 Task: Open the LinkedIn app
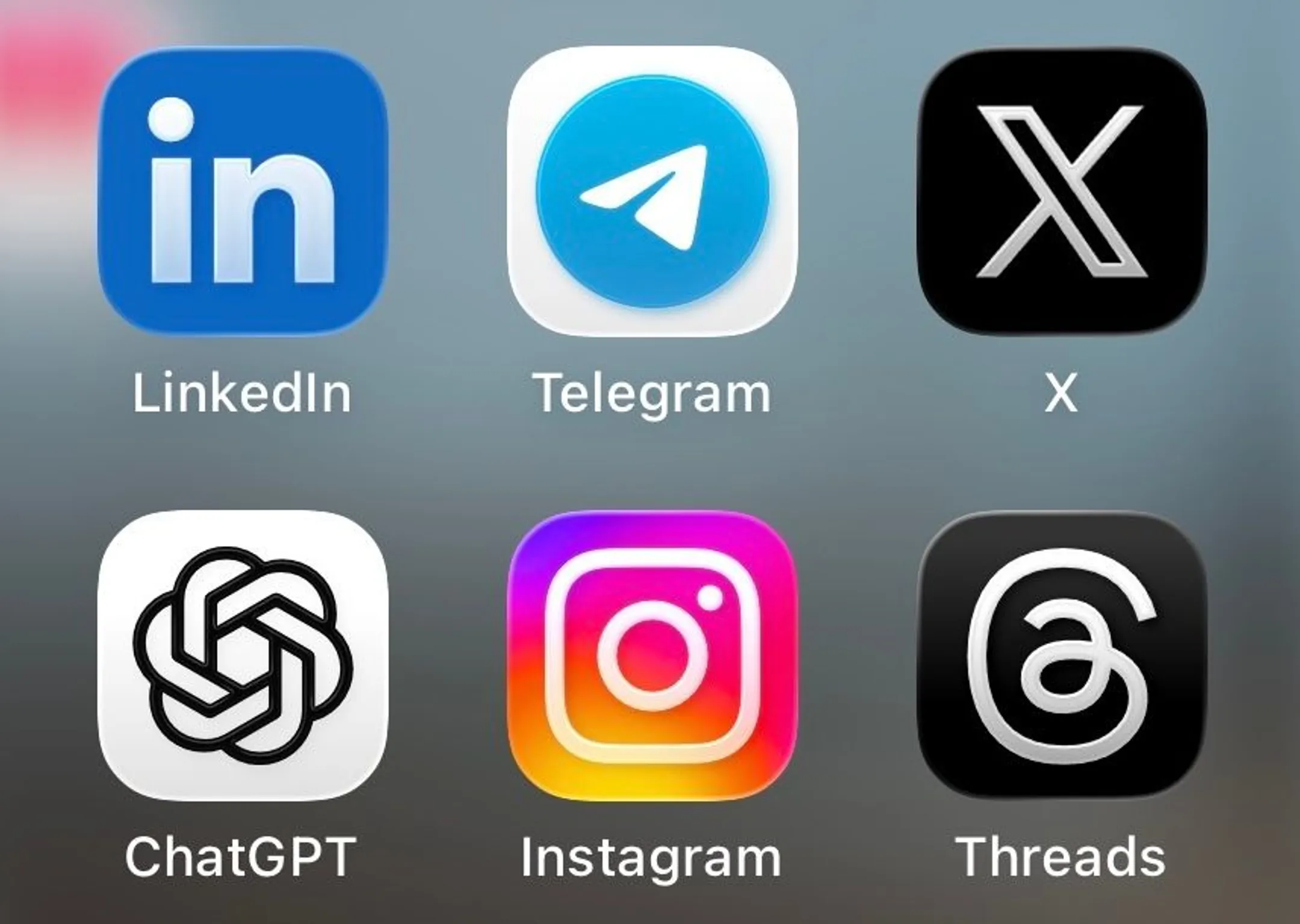(x=243, y=191)
